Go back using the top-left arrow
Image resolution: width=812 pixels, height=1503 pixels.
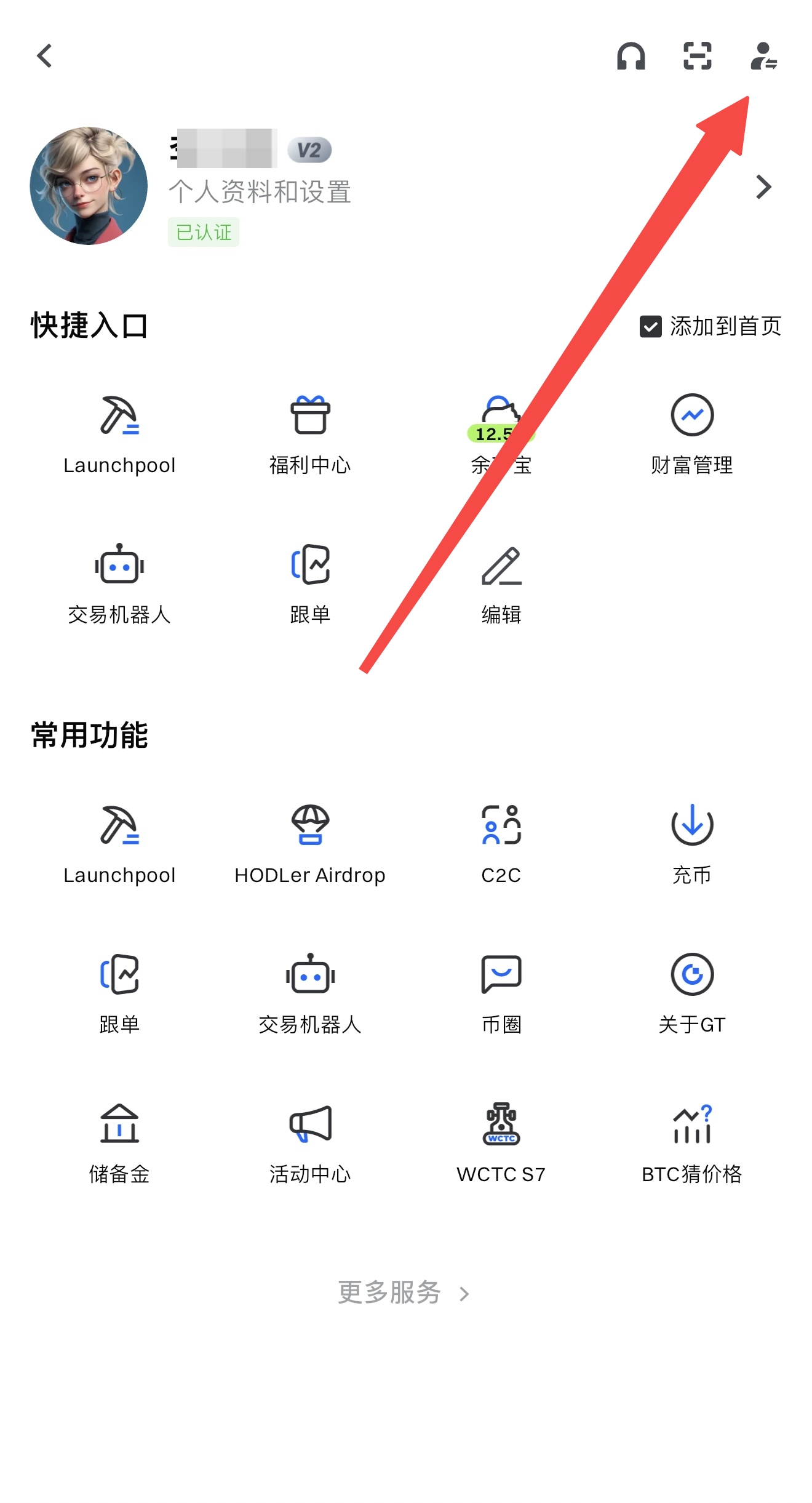pos(44,56)
